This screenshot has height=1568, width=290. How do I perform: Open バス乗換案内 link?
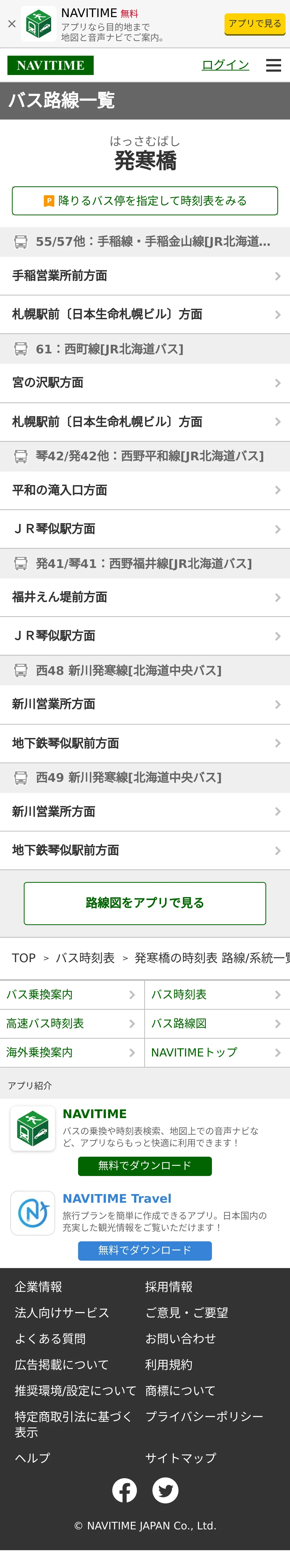[71, 994]
